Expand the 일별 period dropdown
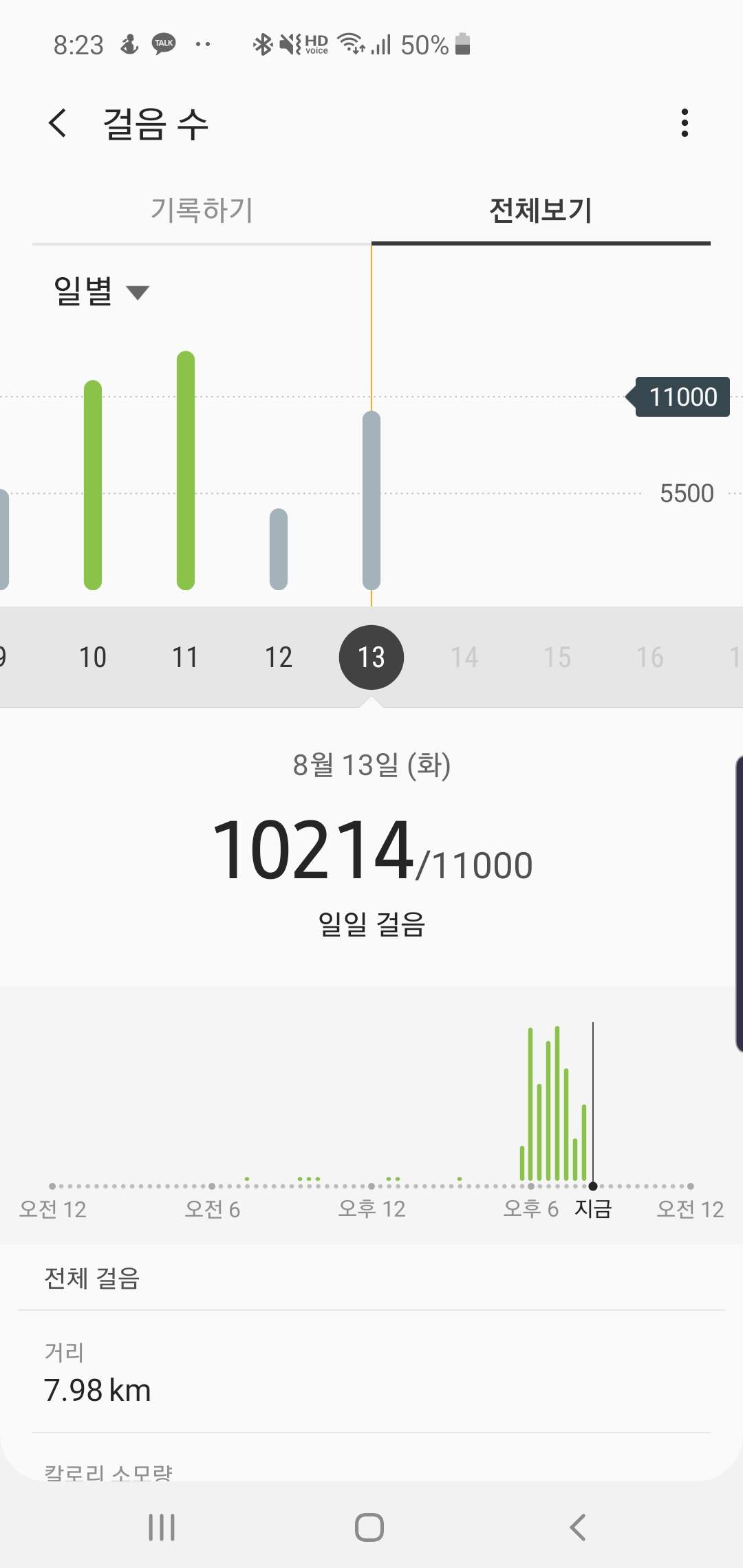This screenshot has width=743, height=1568. click(101, 291)
